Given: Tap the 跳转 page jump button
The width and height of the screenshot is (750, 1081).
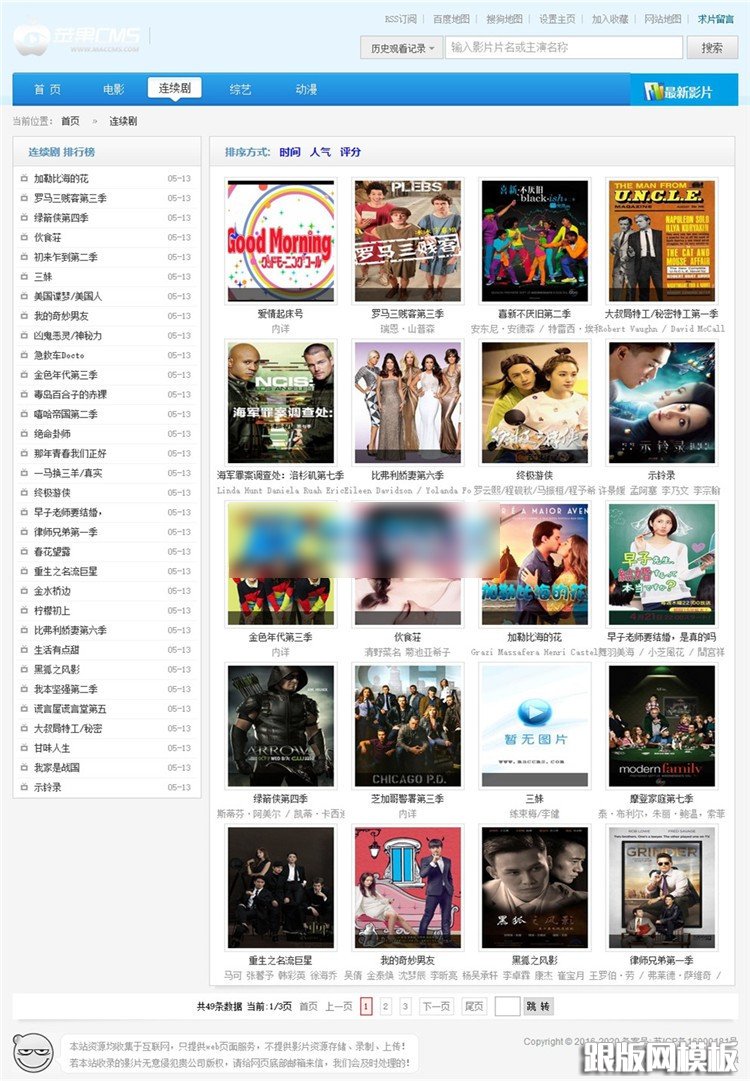Looking at the screenshot, I should coord(538,1006).
